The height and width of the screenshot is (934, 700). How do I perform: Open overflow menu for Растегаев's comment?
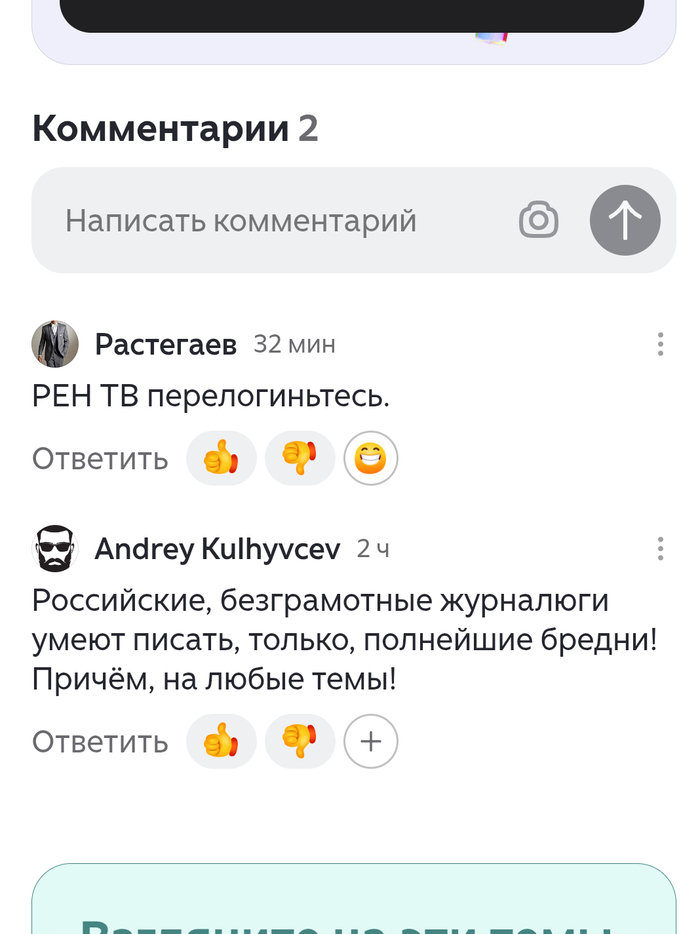[660, 345]
